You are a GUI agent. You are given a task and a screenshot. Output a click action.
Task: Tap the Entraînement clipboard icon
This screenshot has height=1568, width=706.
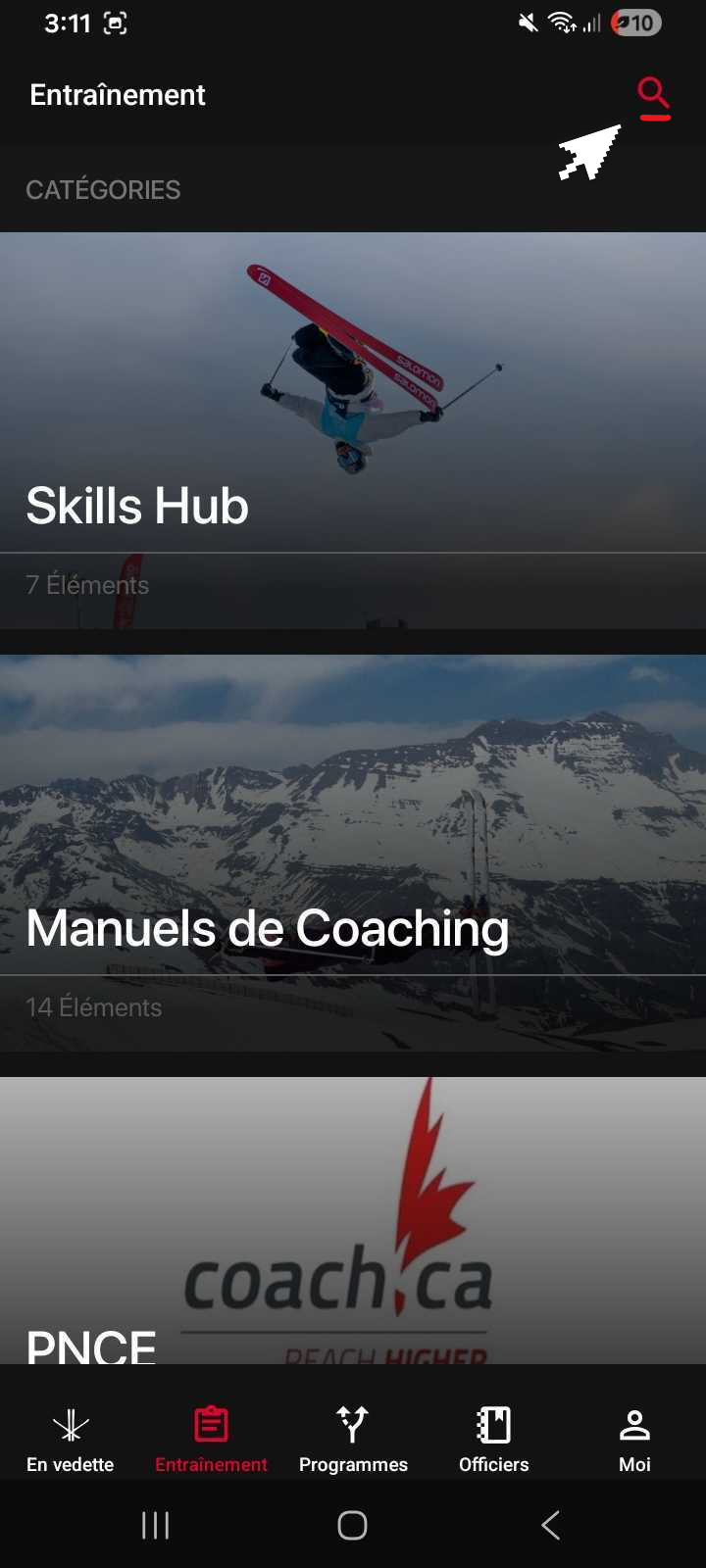[211, 1423]
